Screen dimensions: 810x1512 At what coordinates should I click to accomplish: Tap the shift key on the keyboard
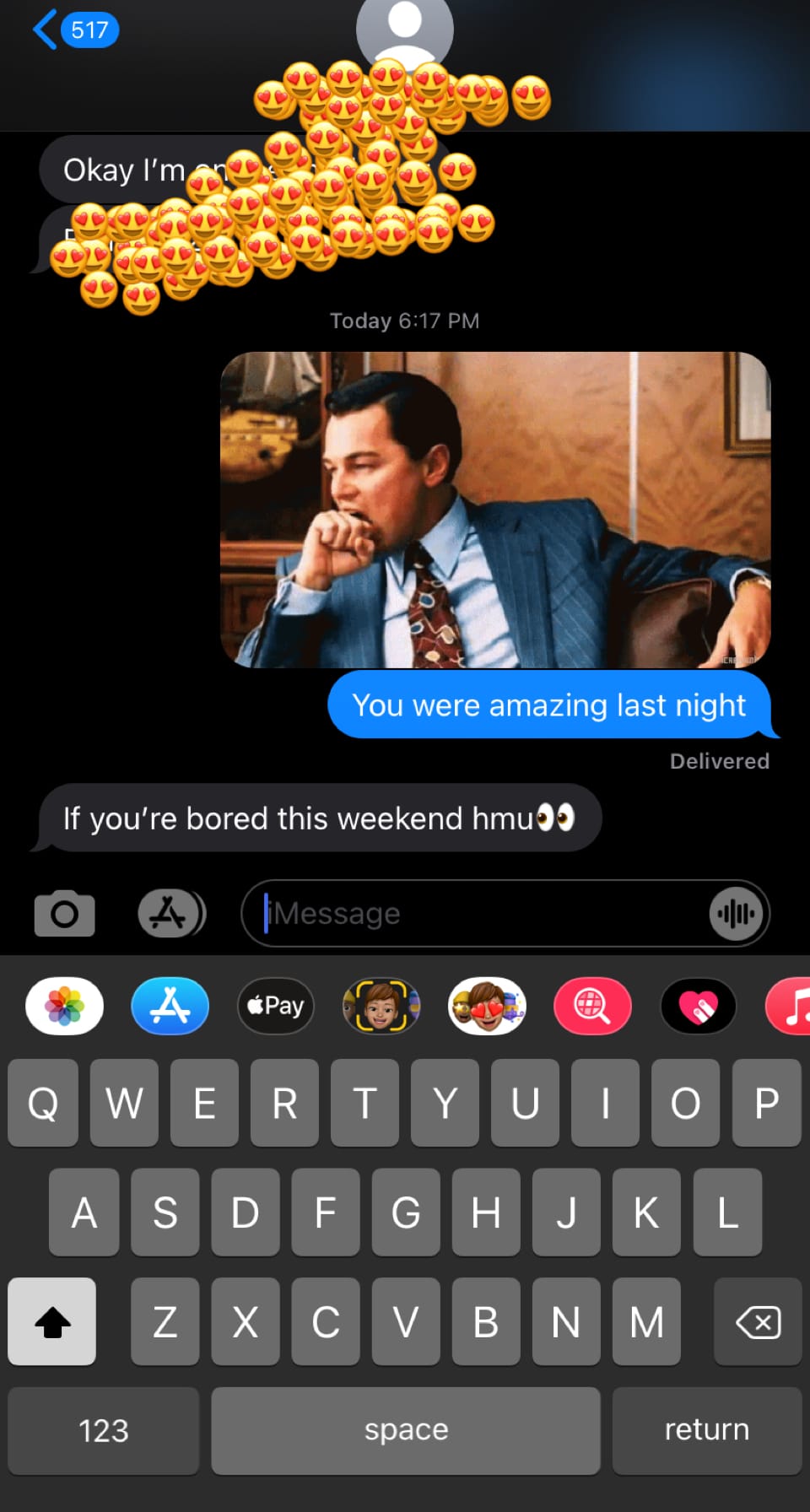point(51,1321)
